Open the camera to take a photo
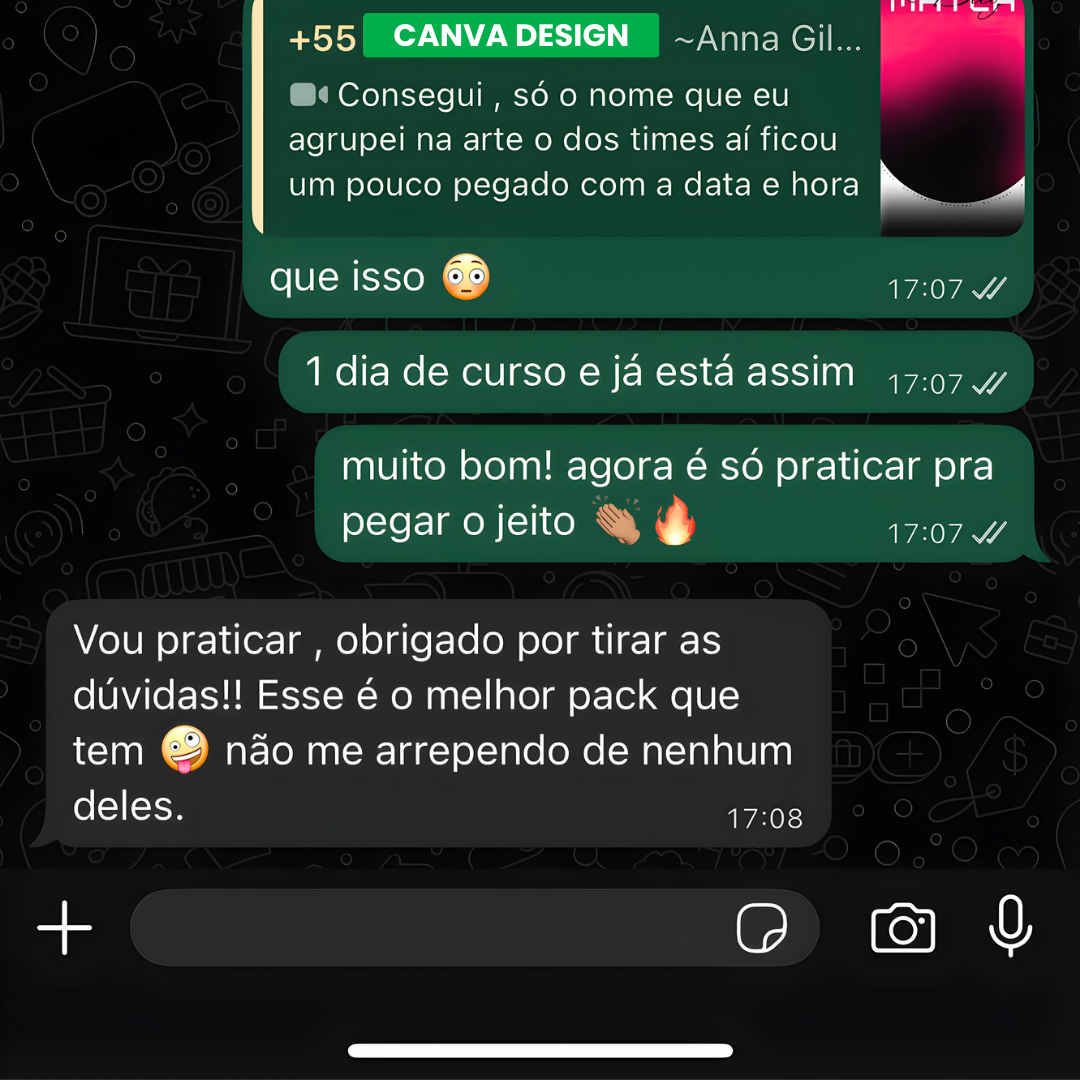Viewport: 1080px width, 1080px height. pos(903,928)
